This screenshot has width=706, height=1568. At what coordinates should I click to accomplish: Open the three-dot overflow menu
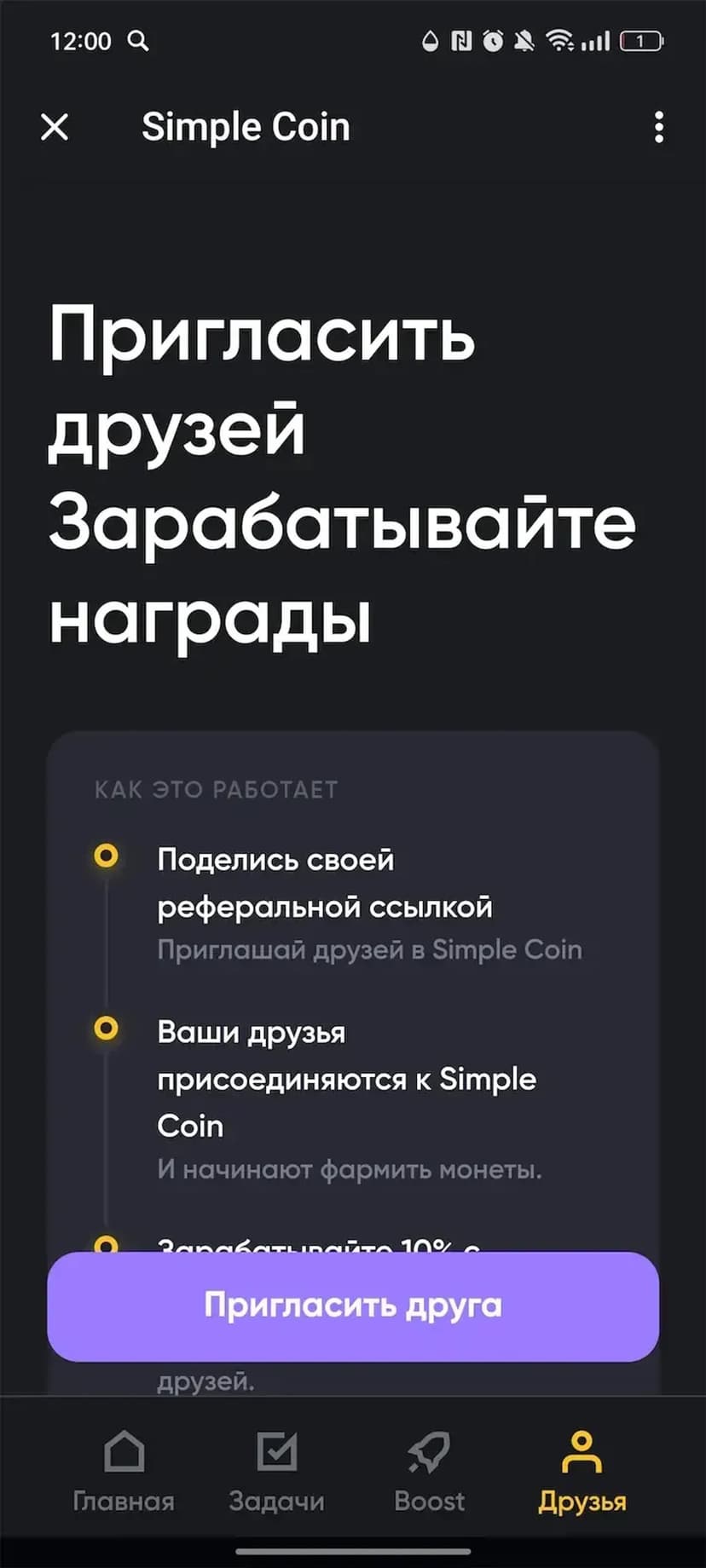click(658, 128)
